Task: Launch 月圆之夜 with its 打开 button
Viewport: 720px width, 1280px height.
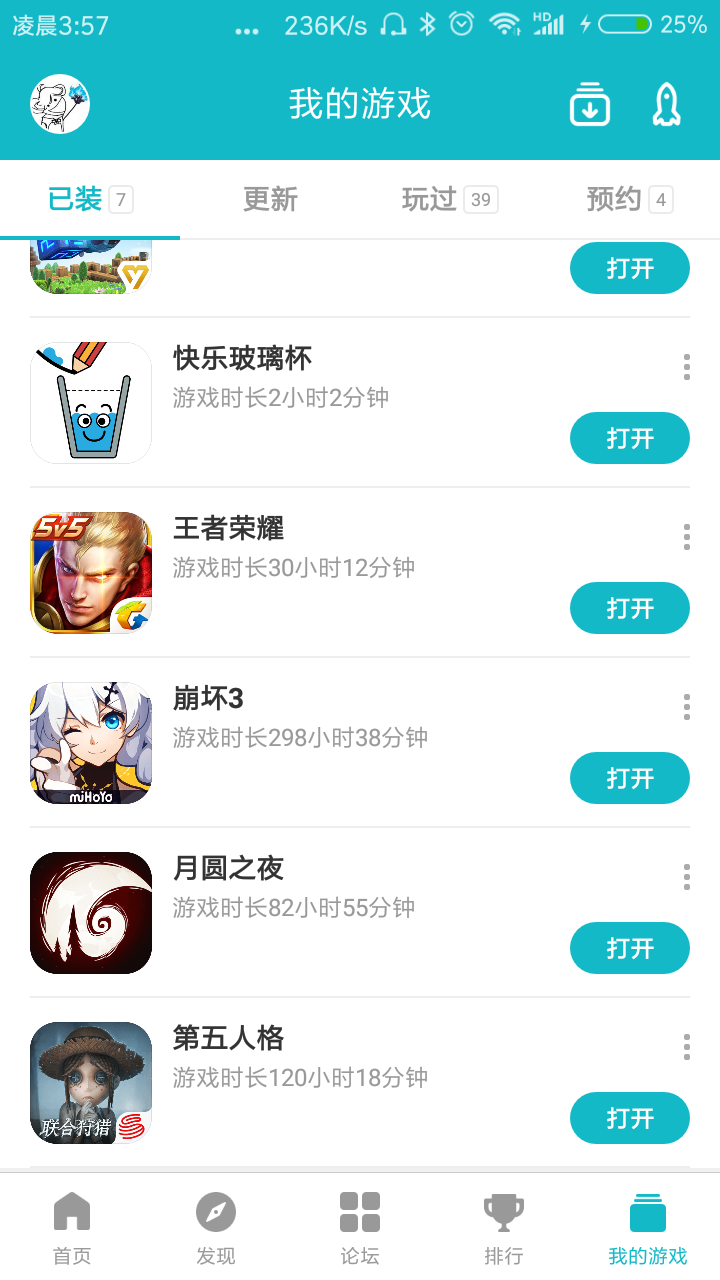Action: 630,948
